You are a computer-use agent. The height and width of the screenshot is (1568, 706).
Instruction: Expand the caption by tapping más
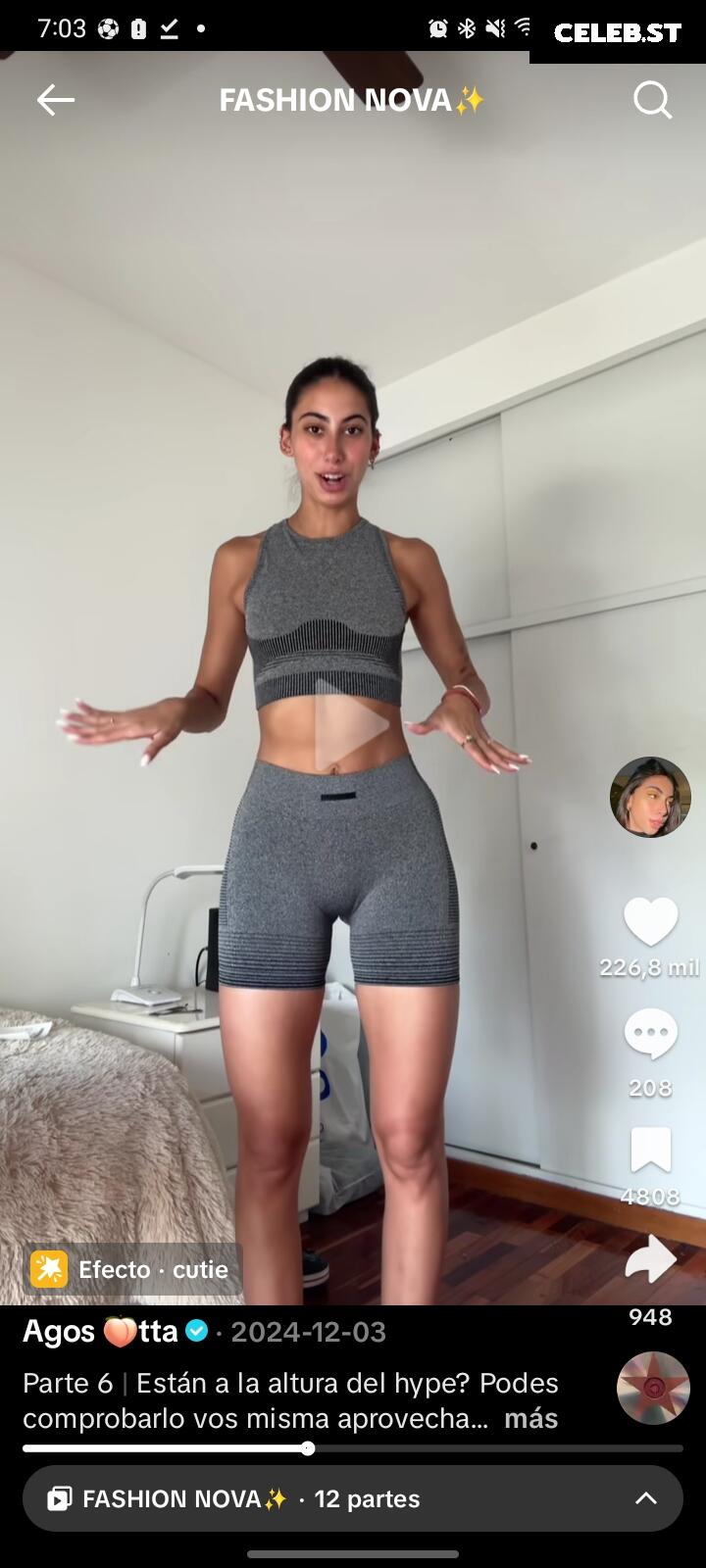(530, 1418)
